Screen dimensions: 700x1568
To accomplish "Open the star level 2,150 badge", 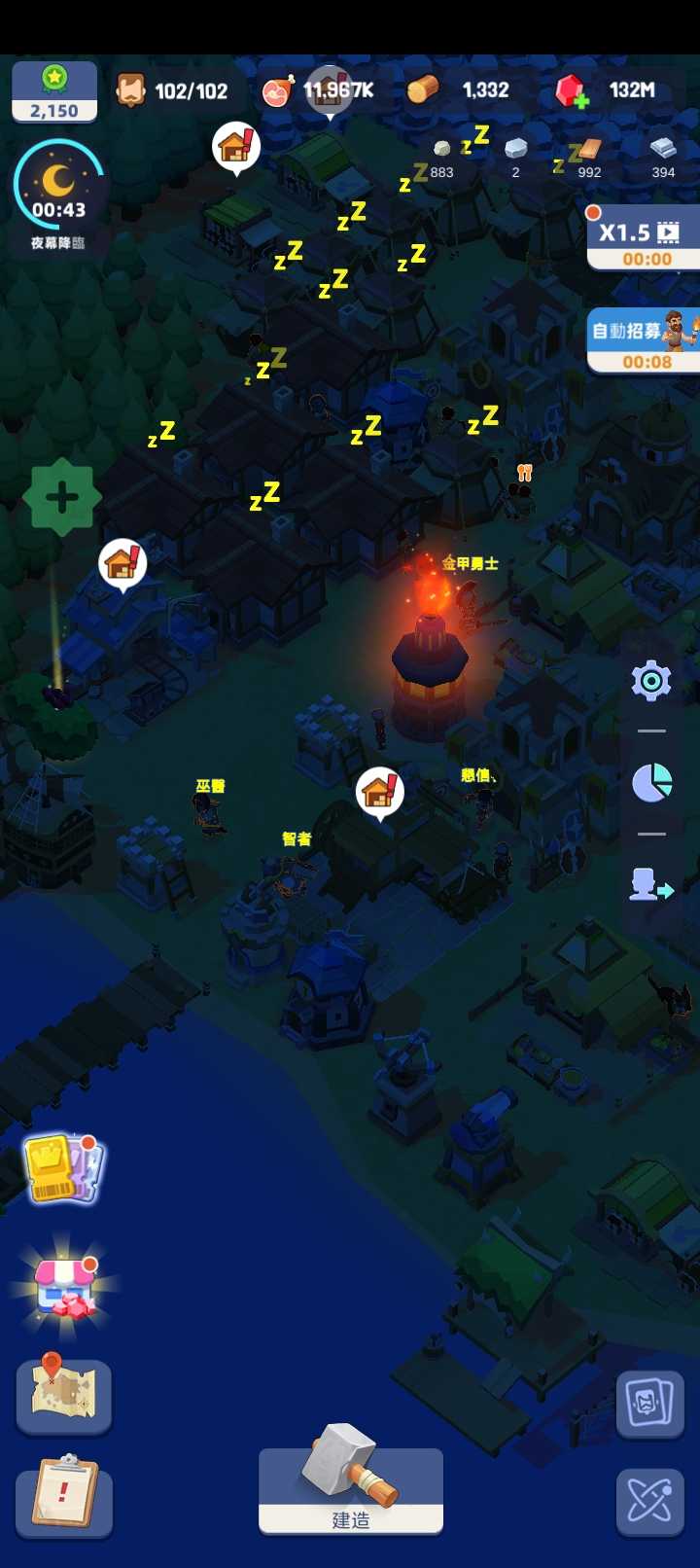I will (54, 91).
